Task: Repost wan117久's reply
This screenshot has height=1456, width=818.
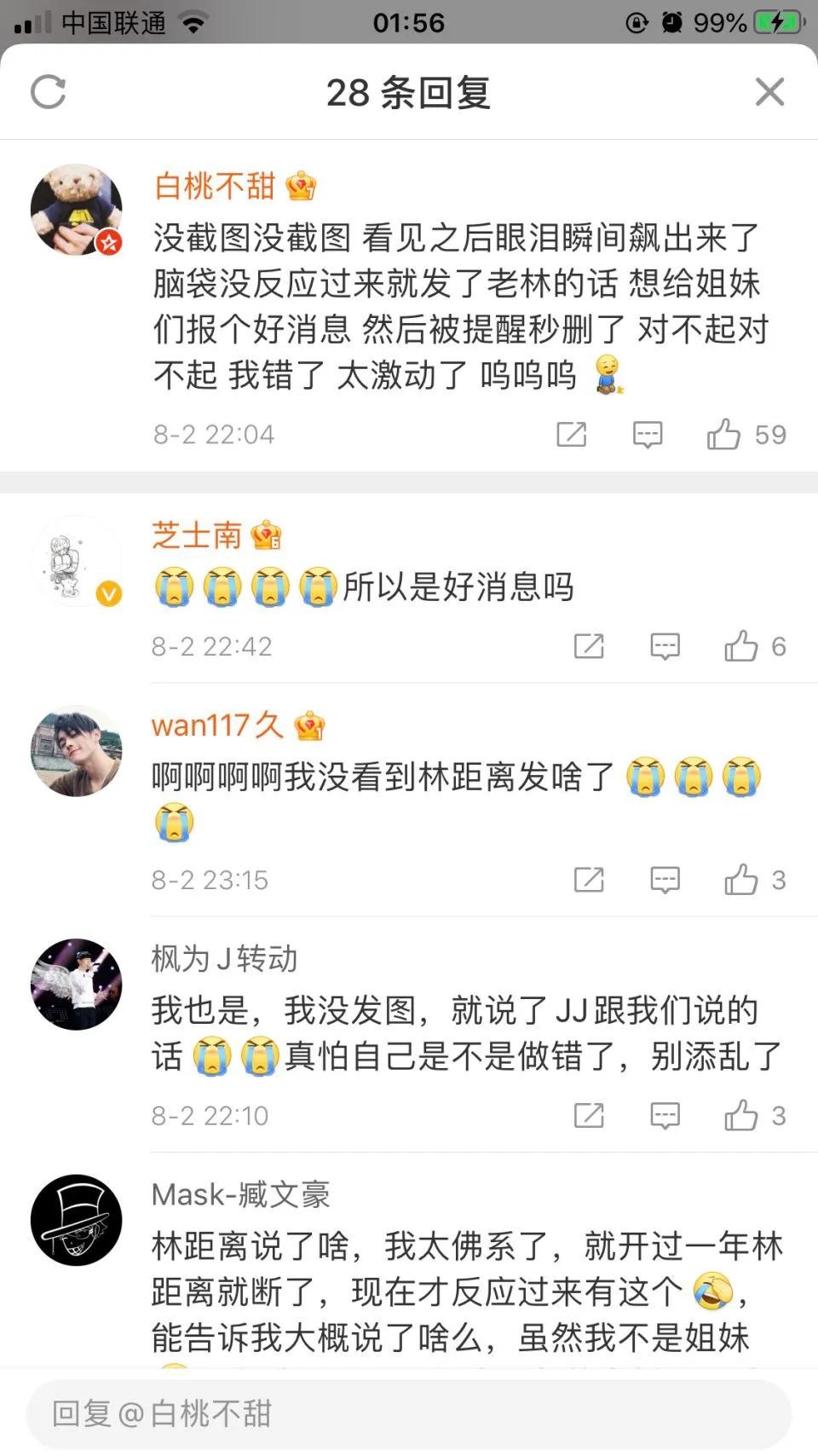Action: (x=589, y=880)
